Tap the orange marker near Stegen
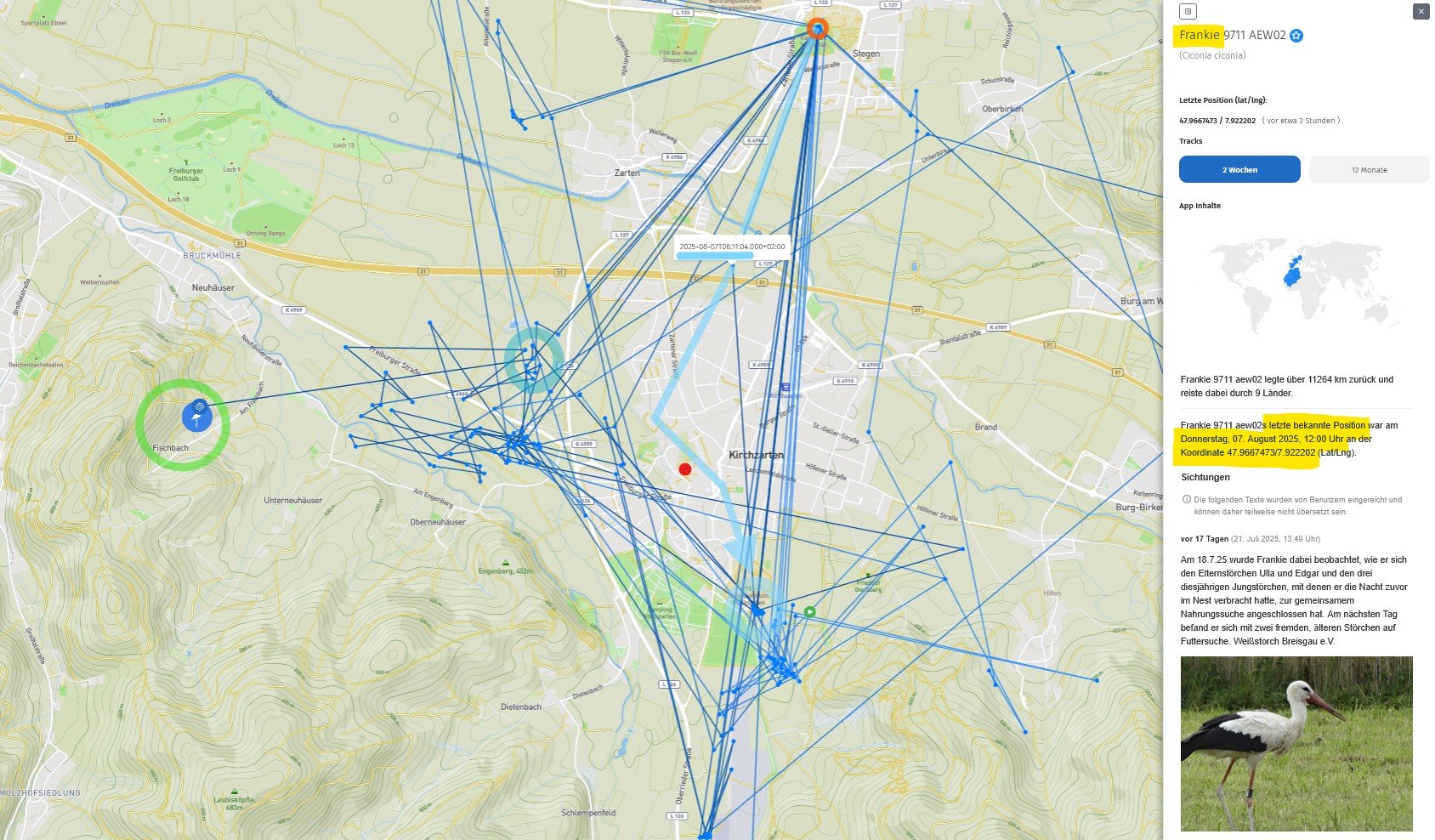1435x840 pixels. tap(817, 29)
